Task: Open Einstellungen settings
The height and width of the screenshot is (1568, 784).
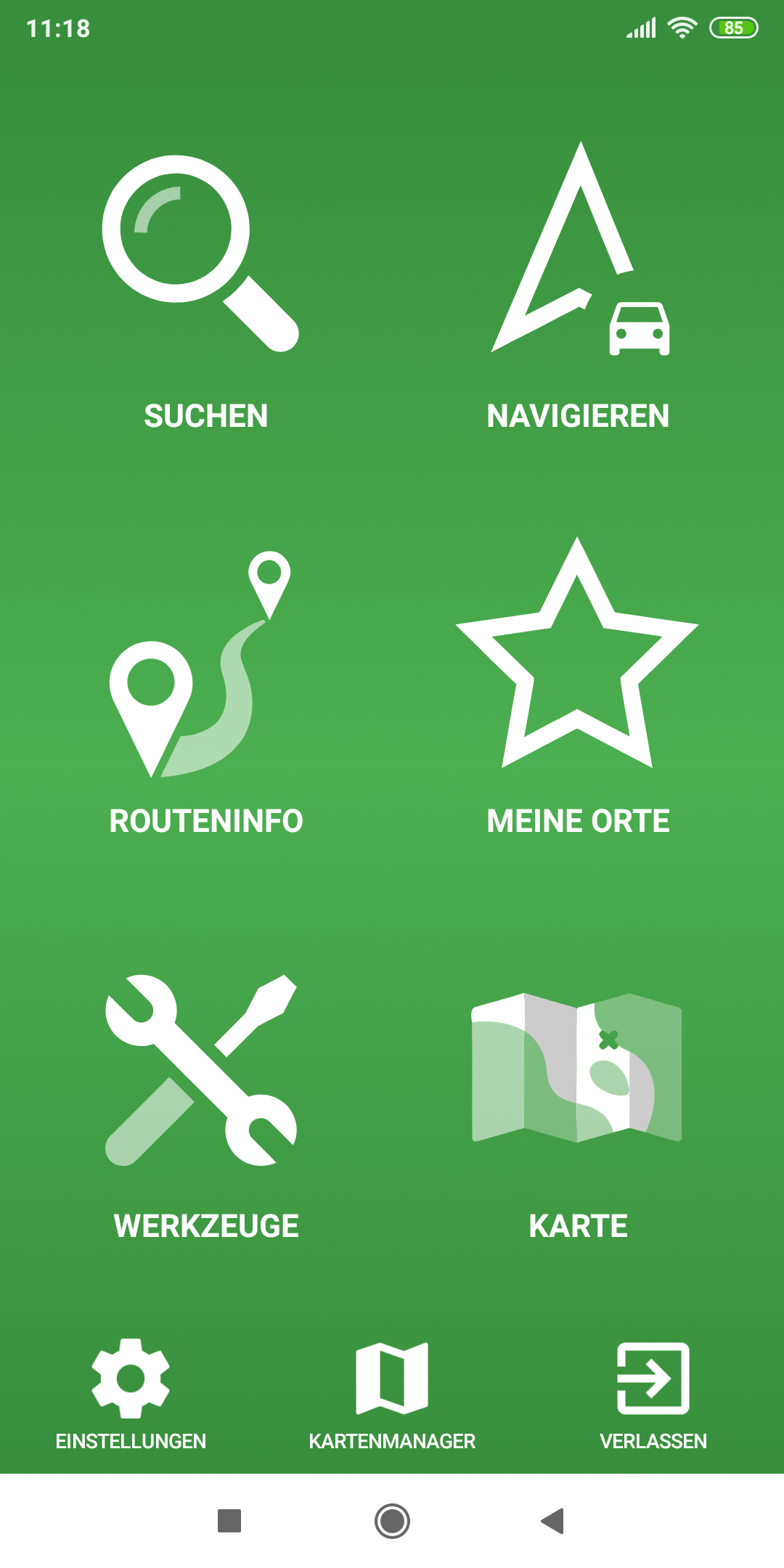Action: point(131,1395)
